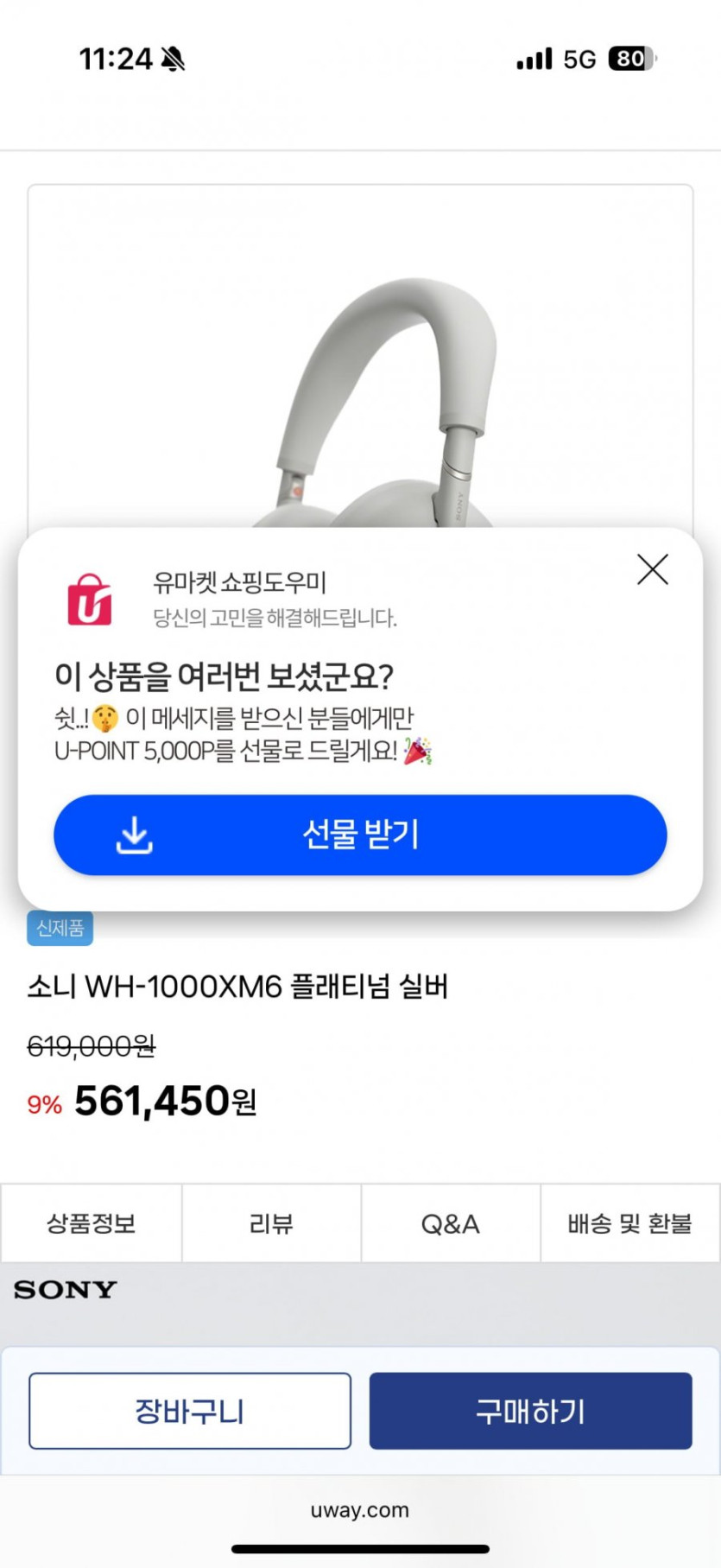Open the Q&A tab
The width and height of the screenshot is (721, 1568).
click(450, 1223)
